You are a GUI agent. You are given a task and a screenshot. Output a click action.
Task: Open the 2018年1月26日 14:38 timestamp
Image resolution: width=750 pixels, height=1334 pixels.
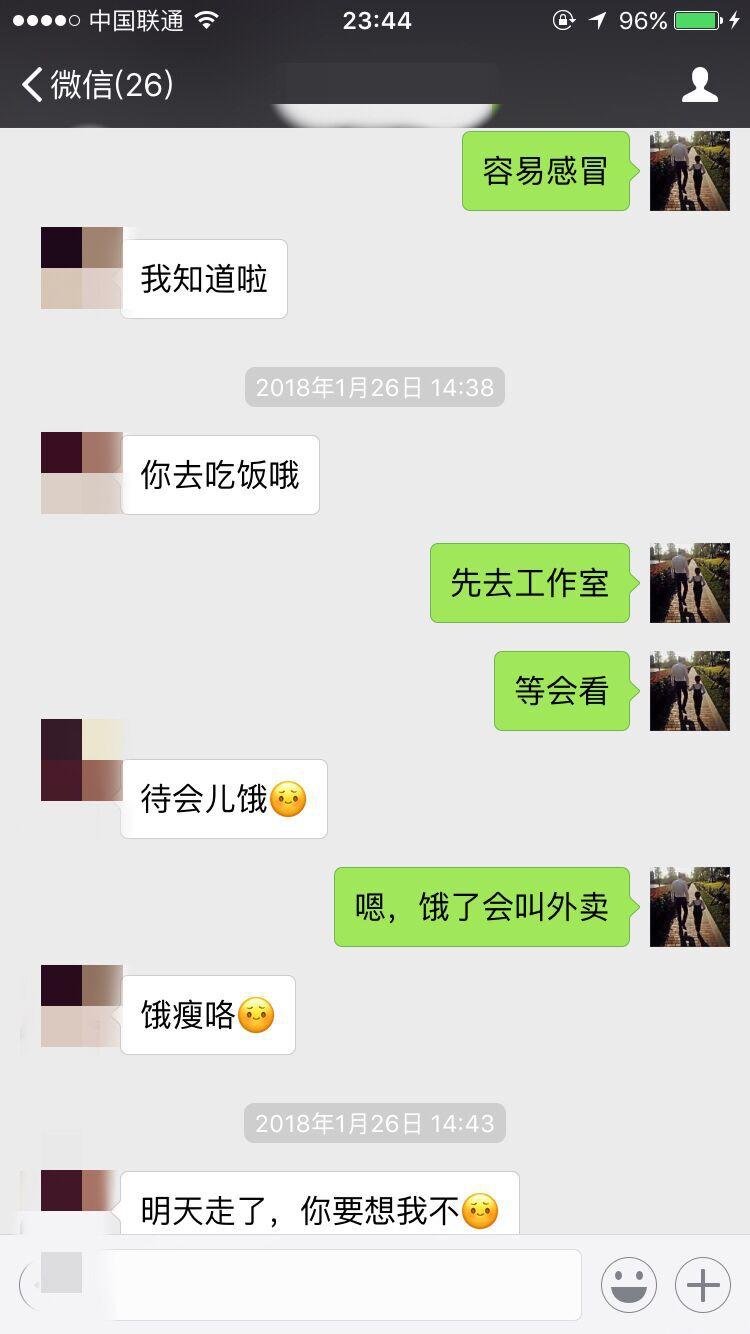[x=374, y=387]
